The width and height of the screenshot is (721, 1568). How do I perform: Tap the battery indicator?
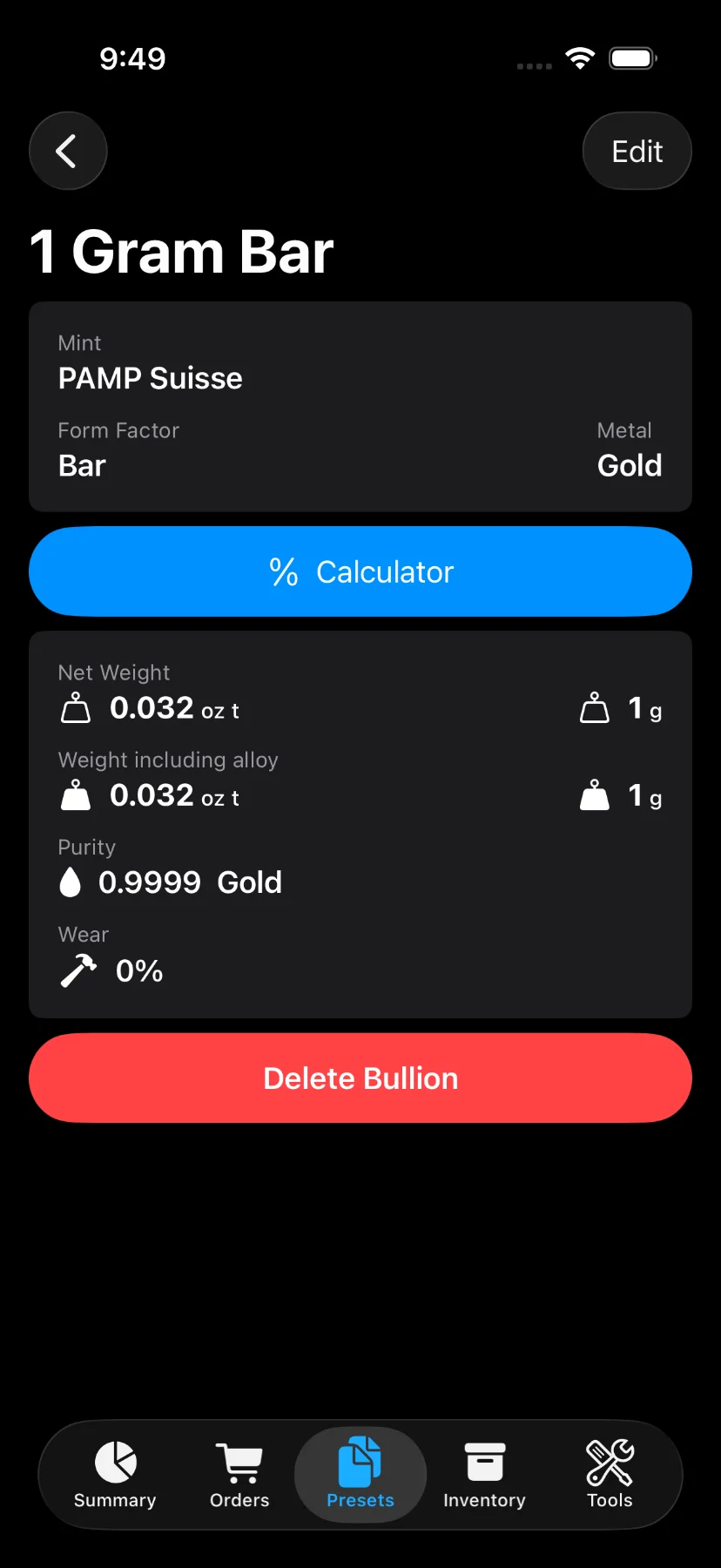[x=632, y=57]
